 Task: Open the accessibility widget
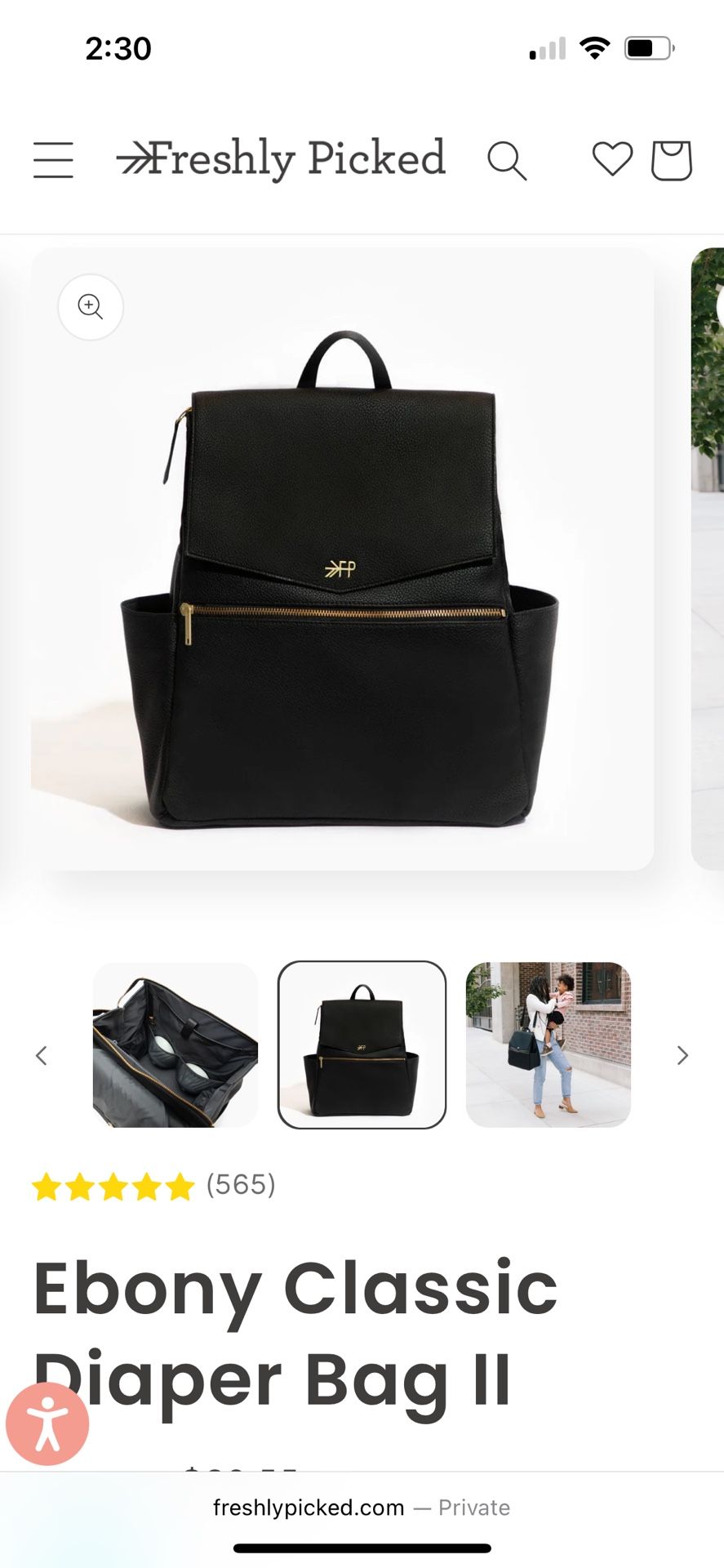[47, 1423]
